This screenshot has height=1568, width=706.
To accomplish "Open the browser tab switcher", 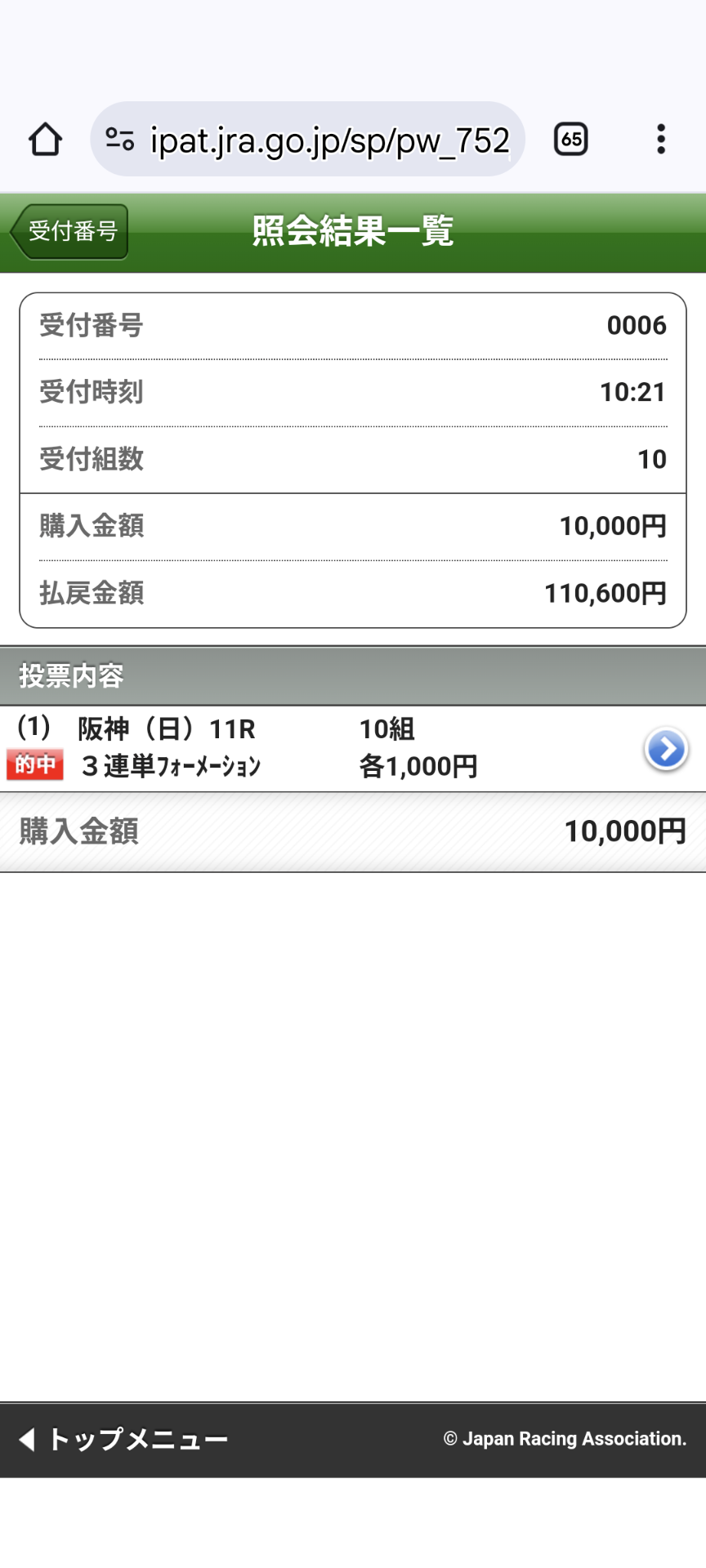I will point(571,140).
